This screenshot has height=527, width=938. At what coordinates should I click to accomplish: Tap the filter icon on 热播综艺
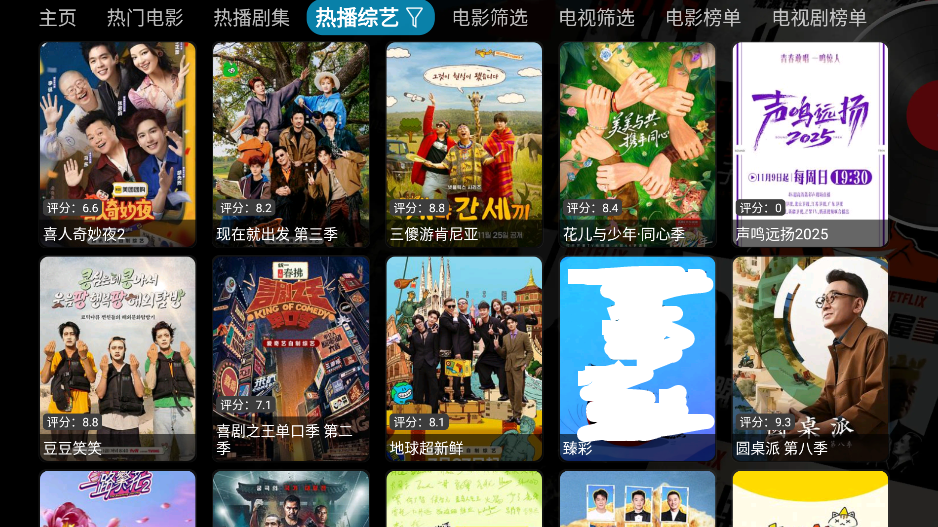414,17
